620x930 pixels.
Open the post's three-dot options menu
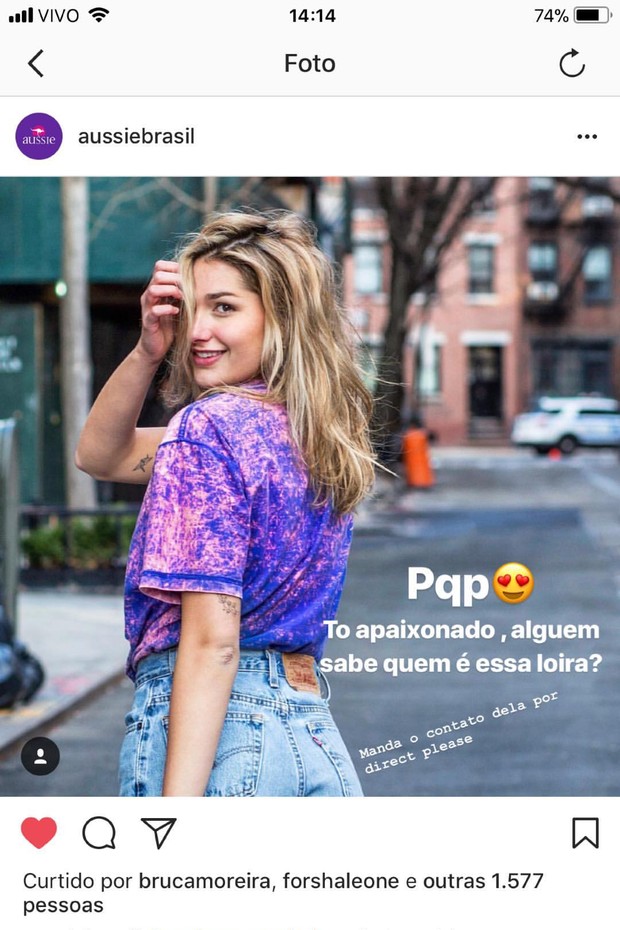point(586,137)
